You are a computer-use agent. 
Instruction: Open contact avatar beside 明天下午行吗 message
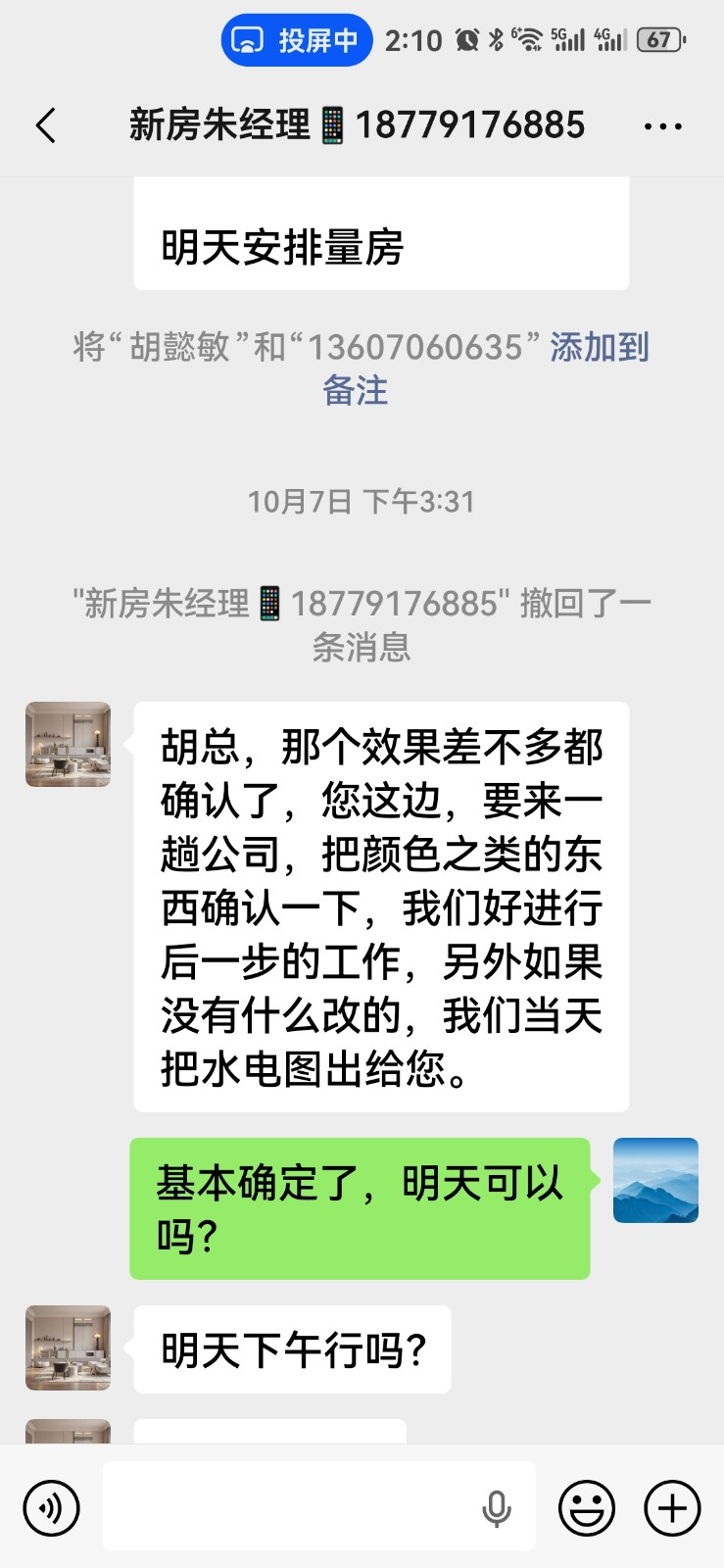pyautogui.click(x=68, y=1347)
